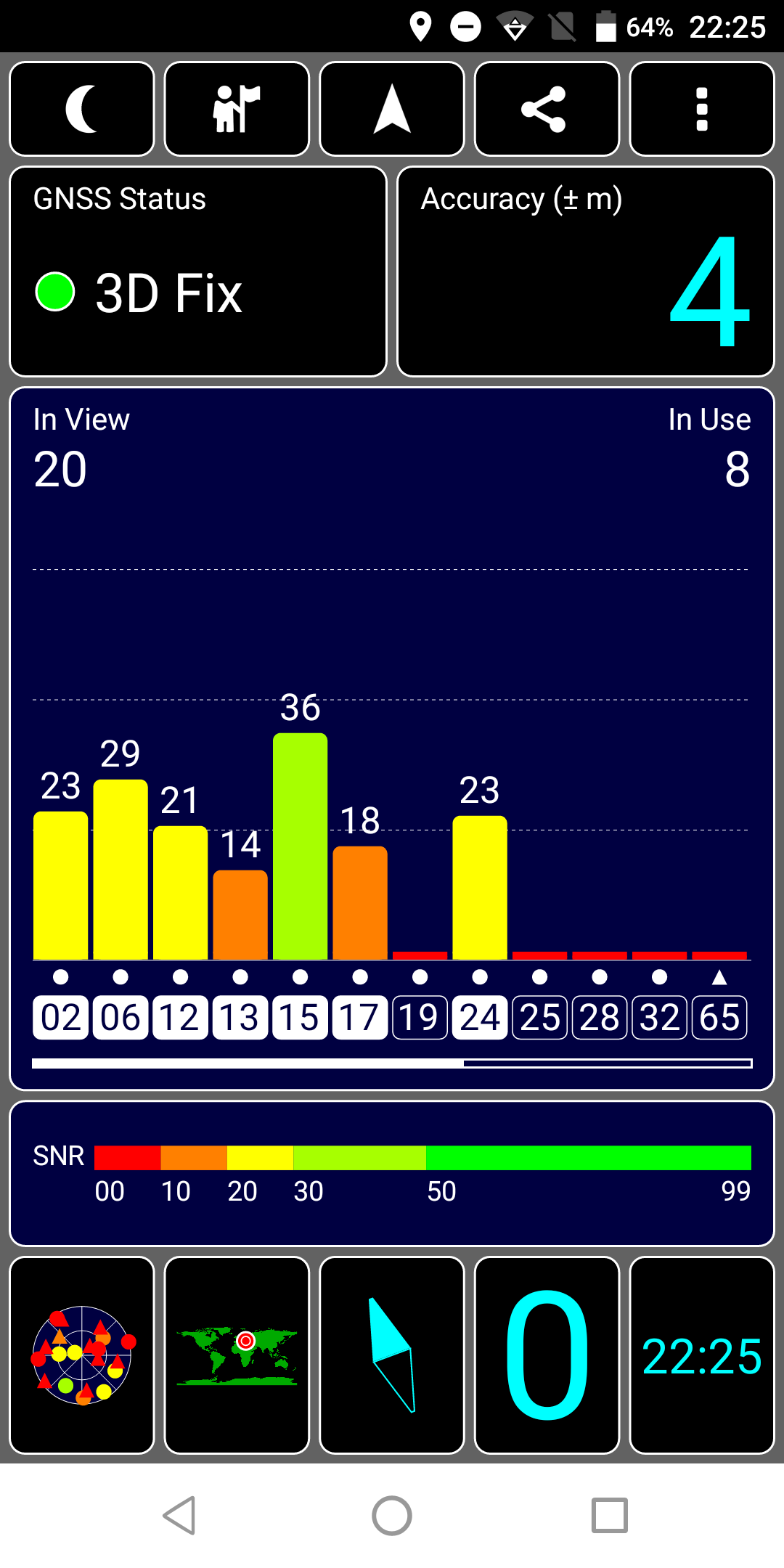Share the current GPS location

[547, 109]
